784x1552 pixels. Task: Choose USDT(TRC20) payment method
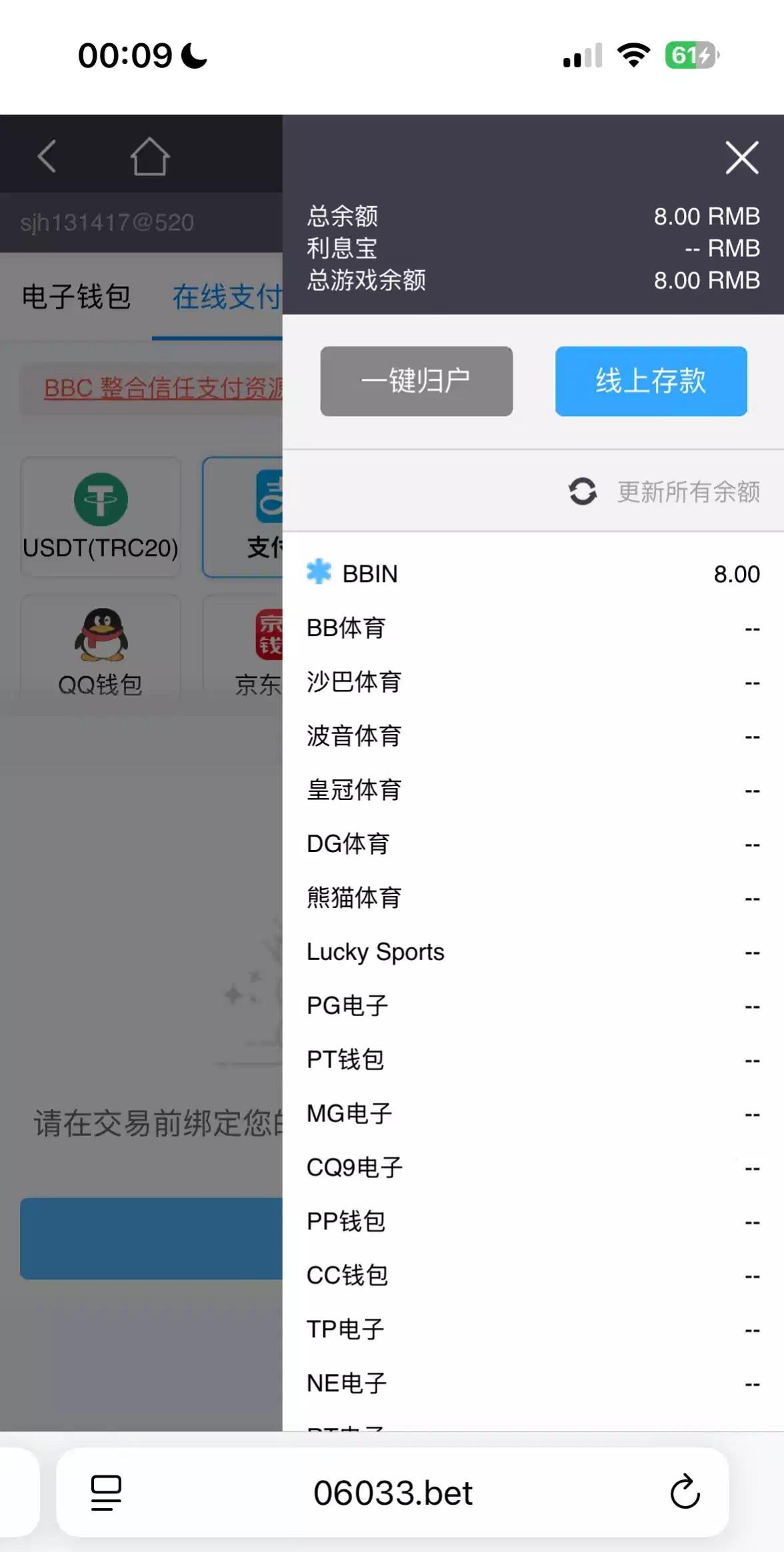point(101,517)
